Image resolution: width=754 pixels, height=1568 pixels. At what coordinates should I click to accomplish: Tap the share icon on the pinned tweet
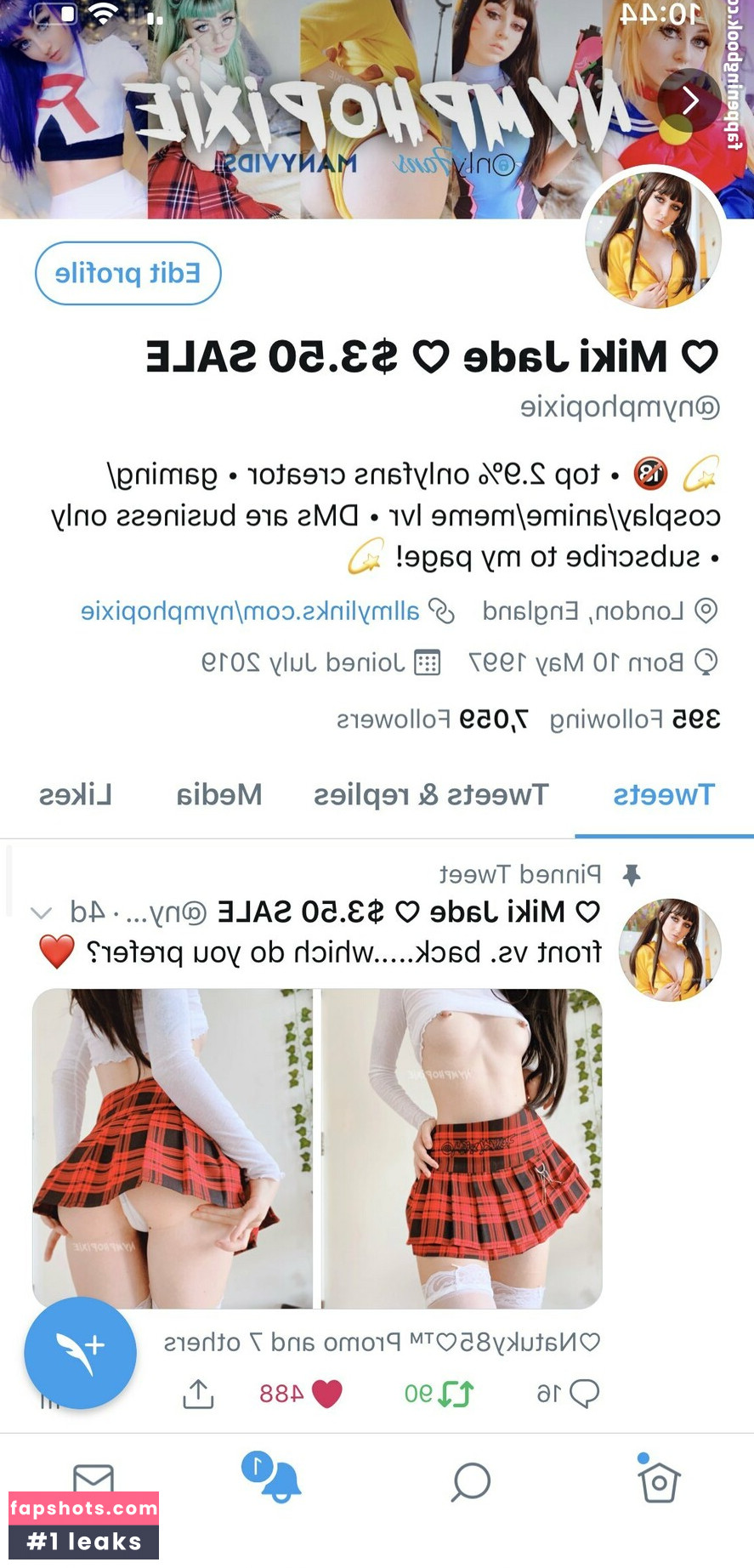[x=198, y=1393]
